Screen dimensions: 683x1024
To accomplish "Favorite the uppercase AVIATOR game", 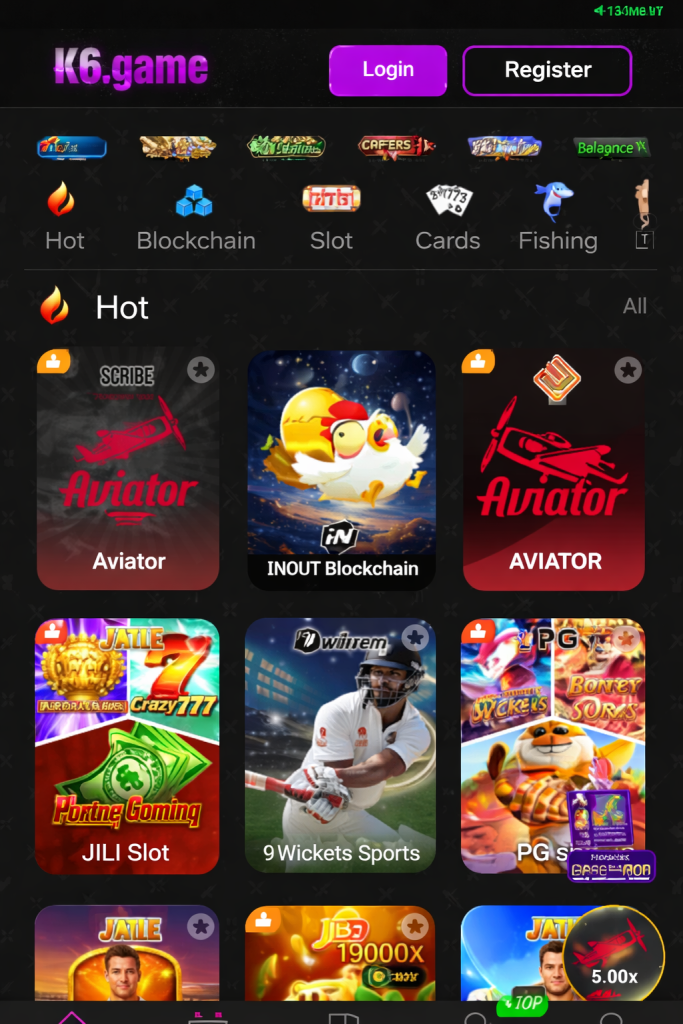I will (x=628, y=370).
